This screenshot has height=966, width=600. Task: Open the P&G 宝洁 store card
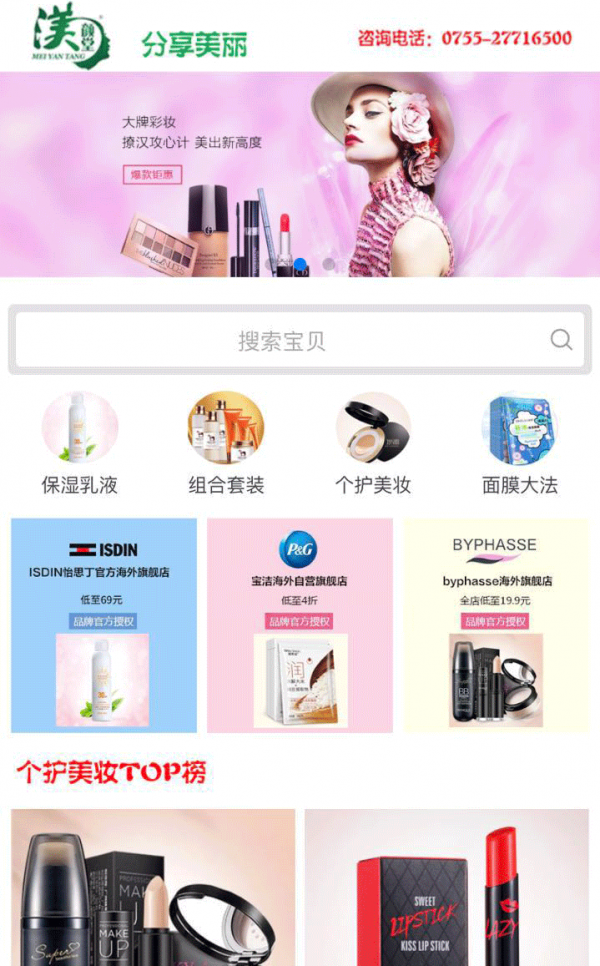[299, 625]
